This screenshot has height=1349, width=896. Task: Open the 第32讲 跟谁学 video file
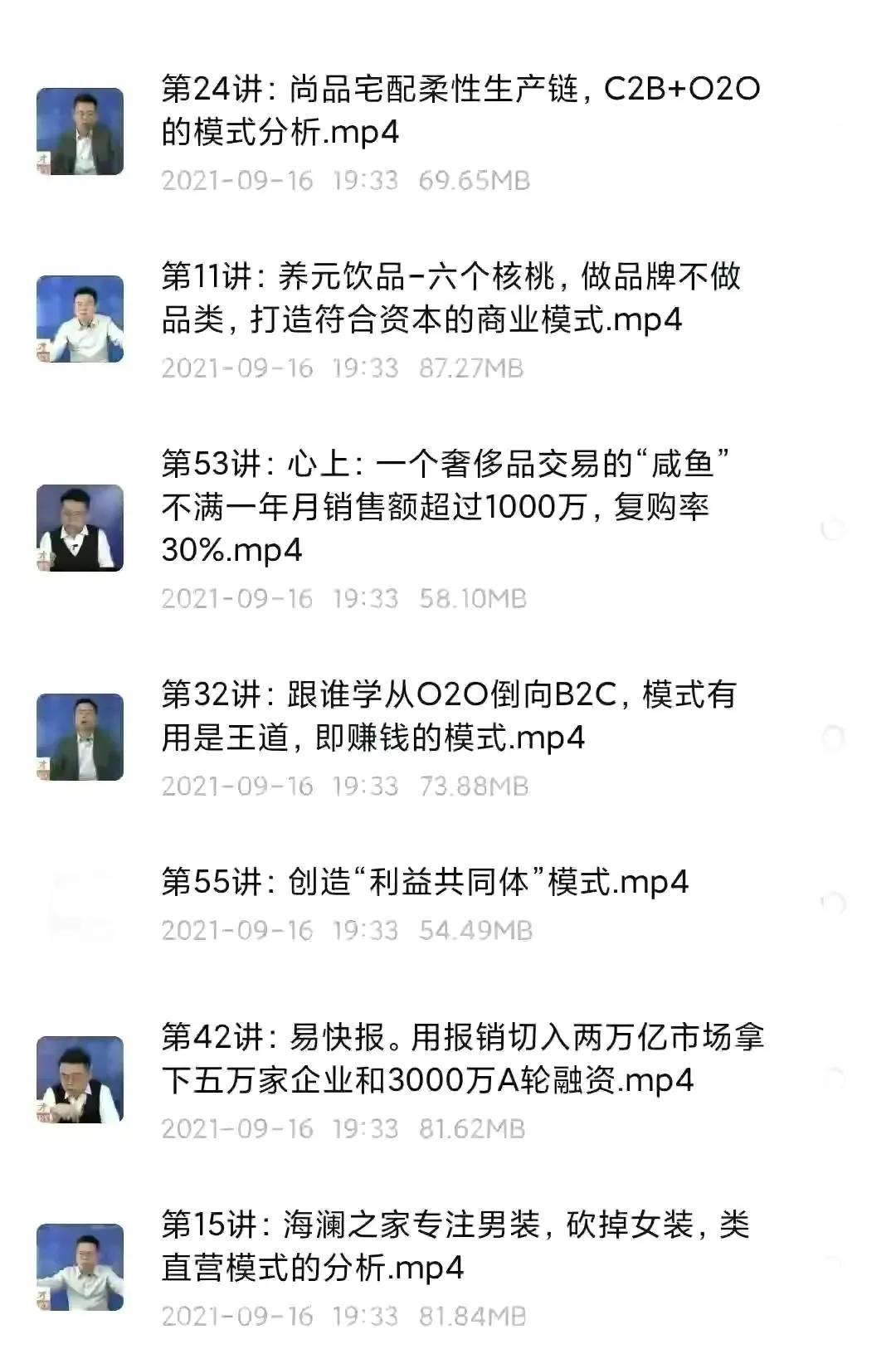tap(448, 716)
